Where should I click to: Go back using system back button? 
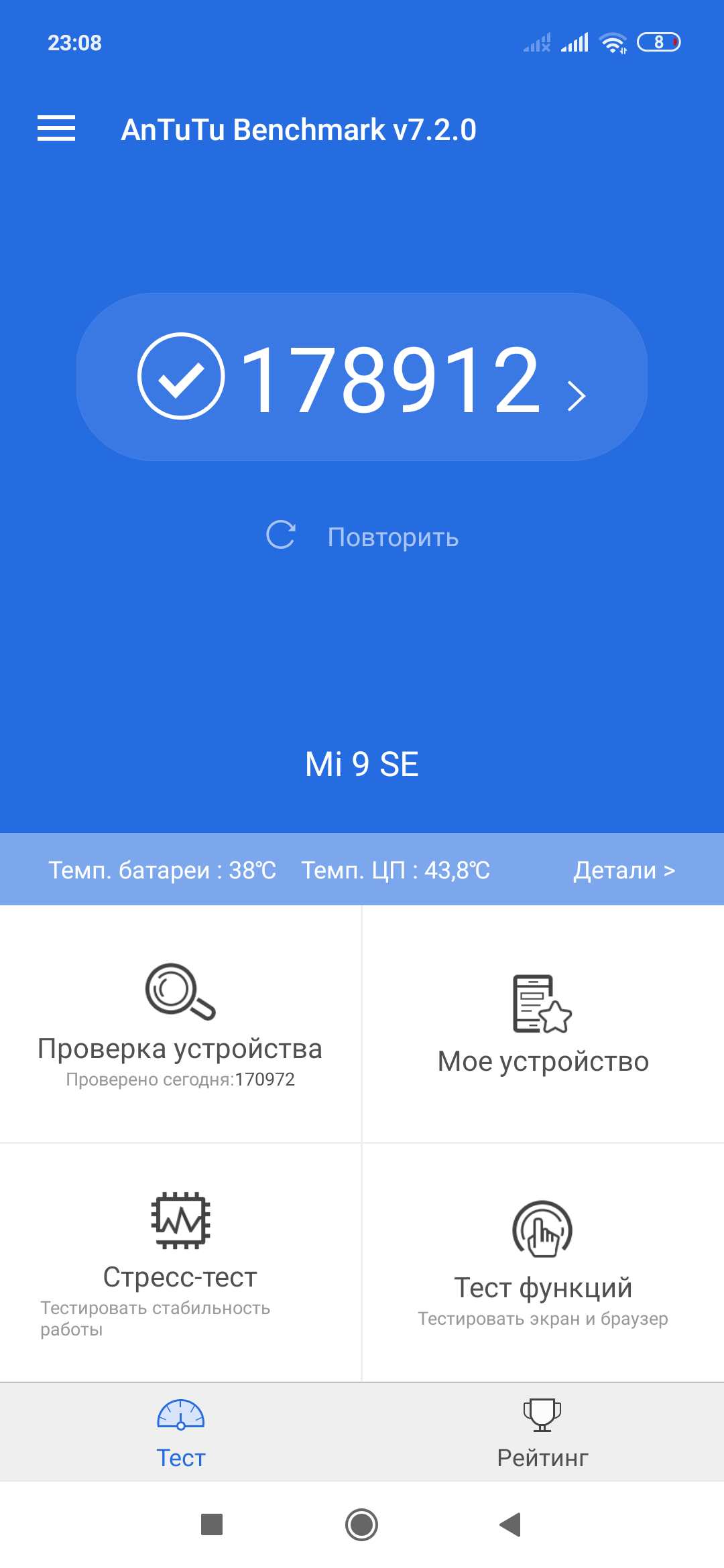(x=511, y=1524)
